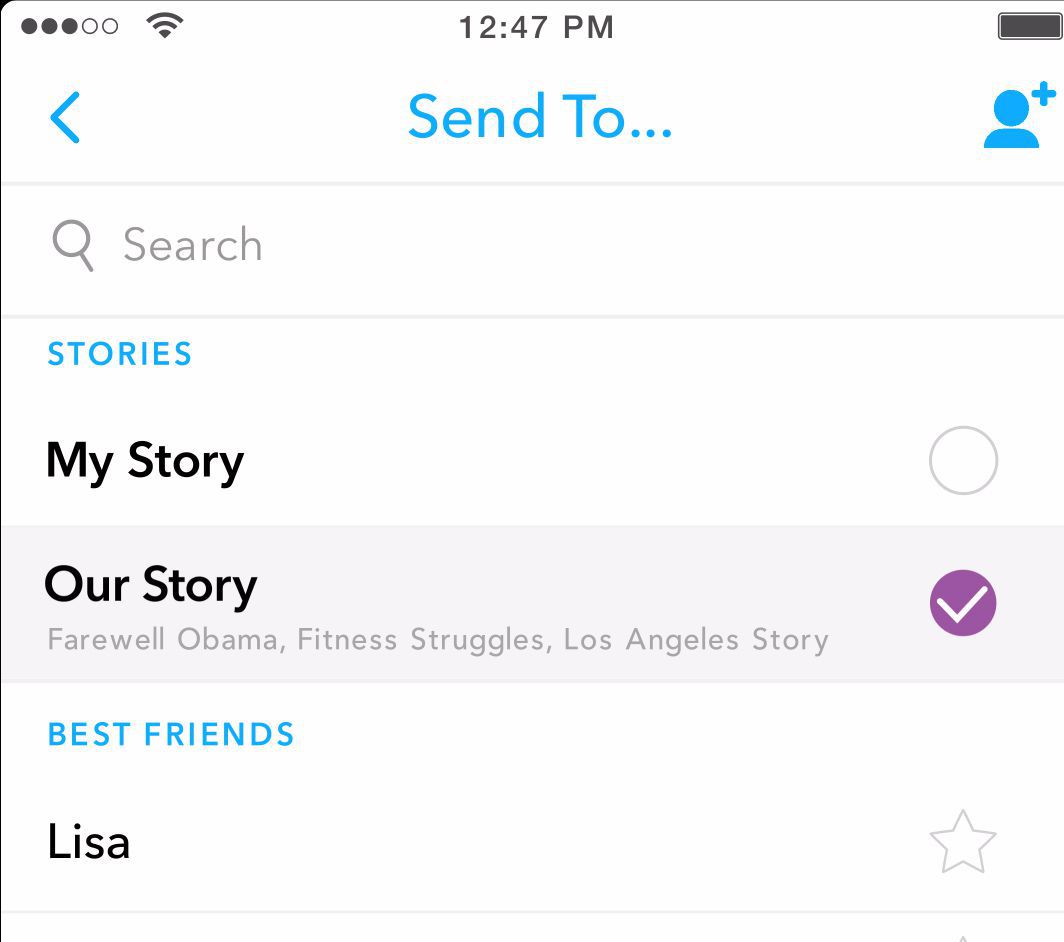Go back from Send To screen
Image resolution: width=1064 pixels, height=942 pixels.
(65, 117)
